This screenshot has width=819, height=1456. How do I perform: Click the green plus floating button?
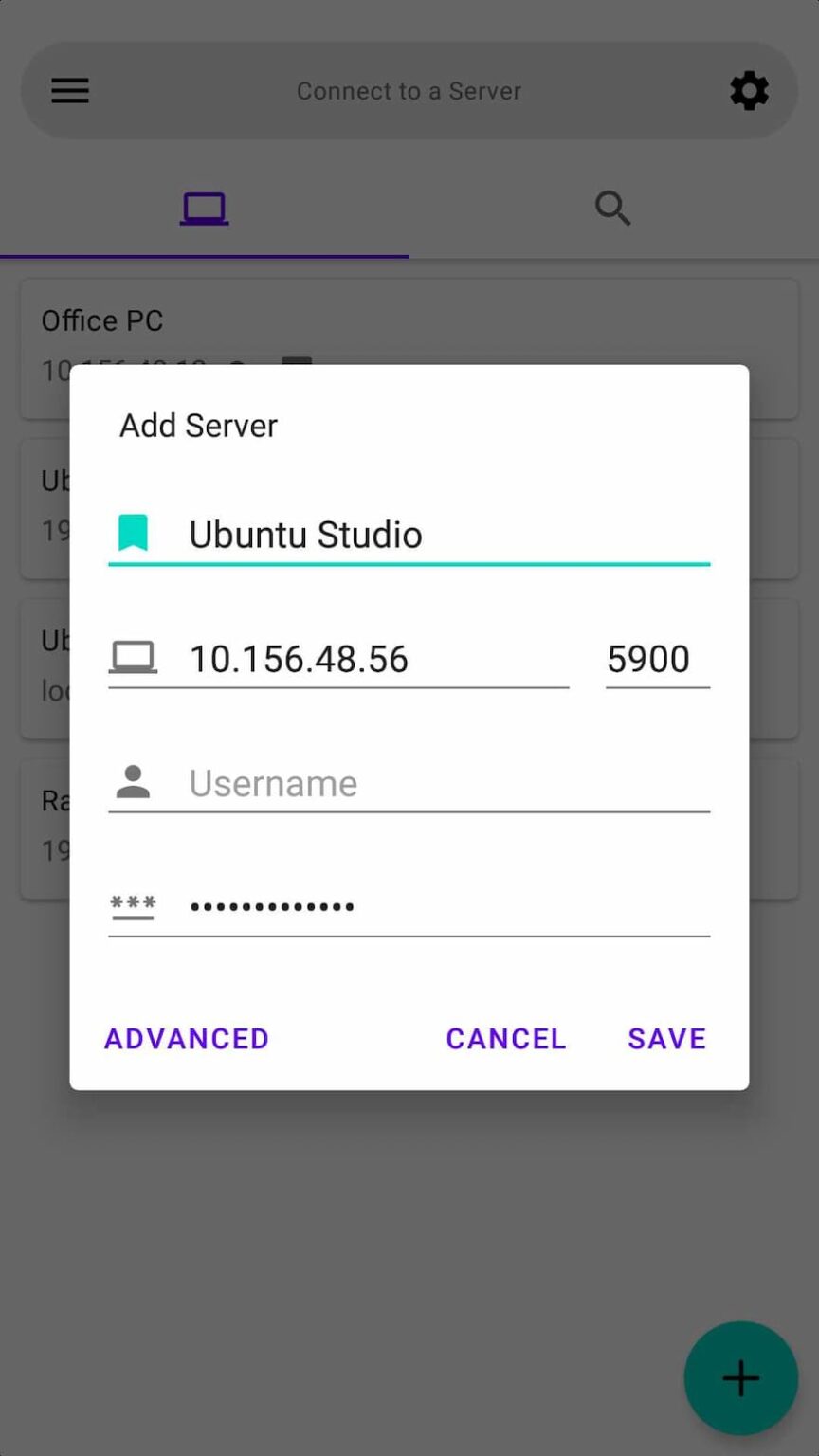point(740,1378)
